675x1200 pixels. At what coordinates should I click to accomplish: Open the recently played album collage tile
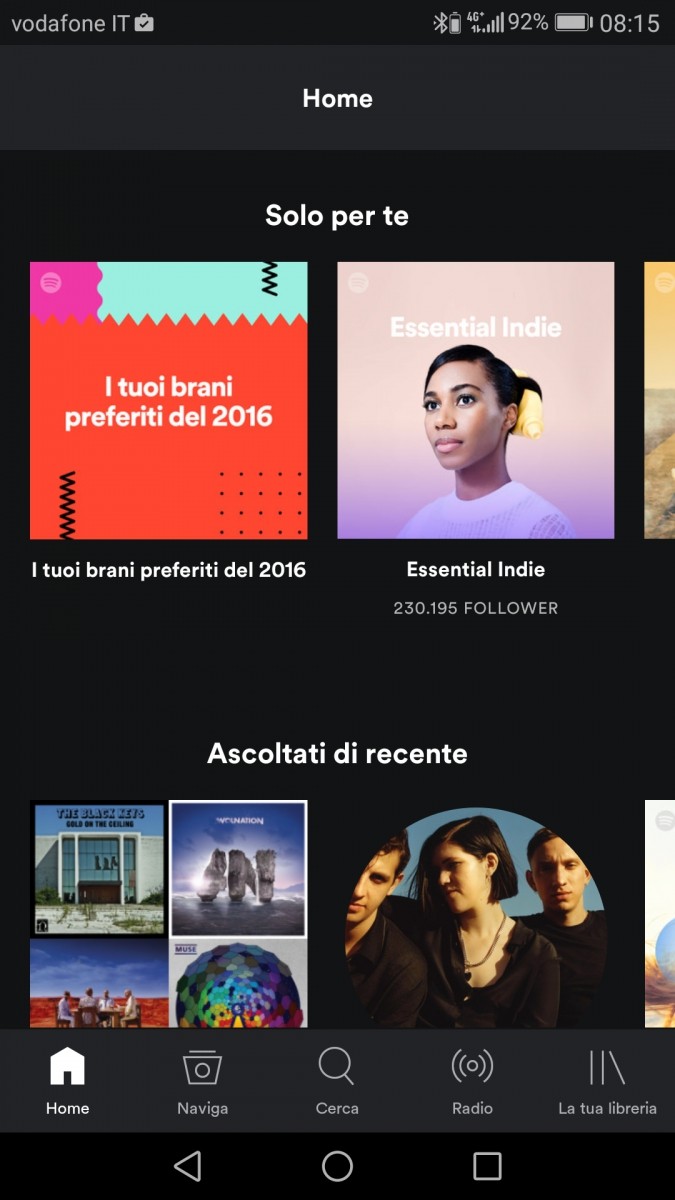click(169, 914)
